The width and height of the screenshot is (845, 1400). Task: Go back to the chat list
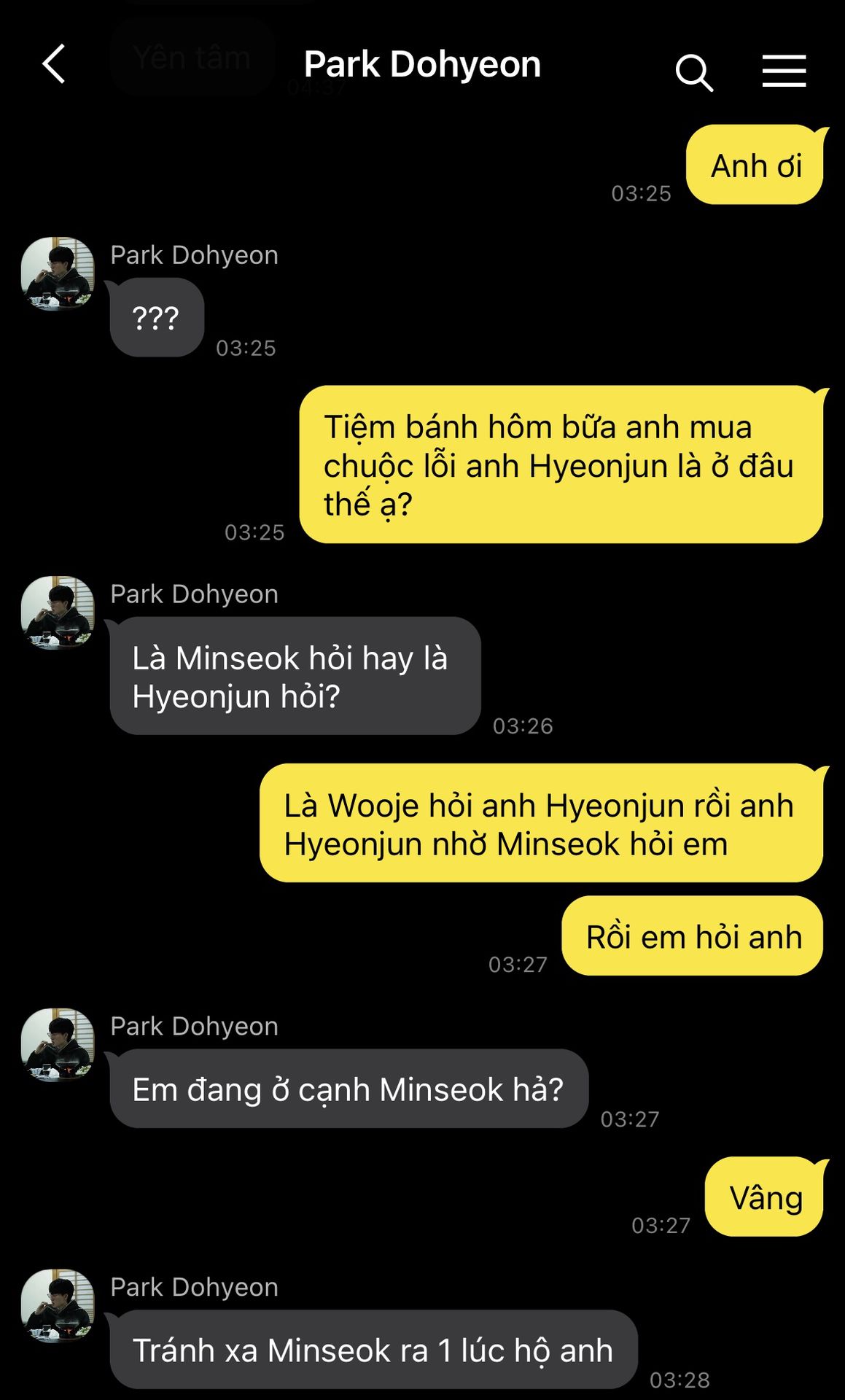[x=55, y=64]
